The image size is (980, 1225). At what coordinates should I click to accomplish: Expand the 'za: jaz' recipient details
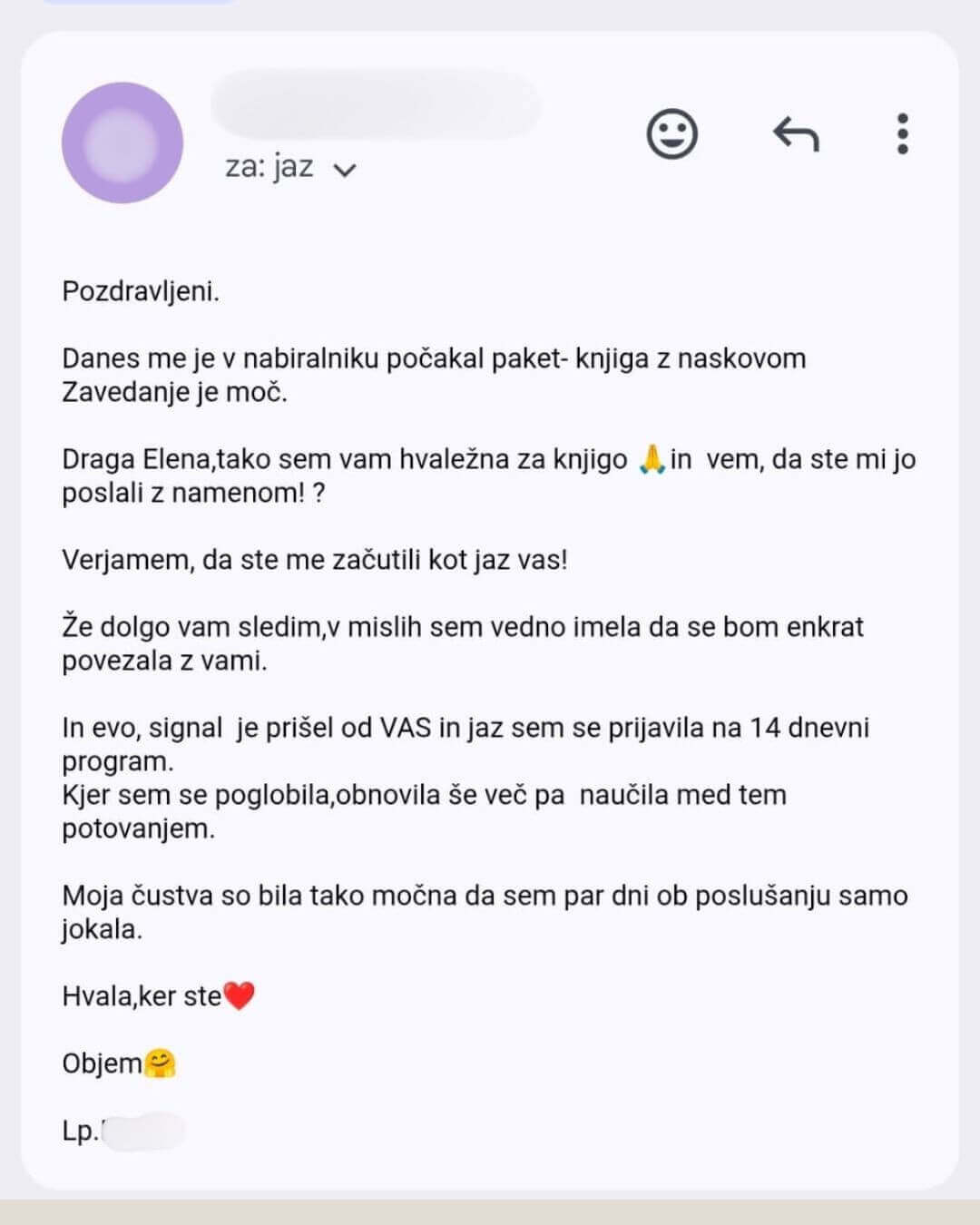345,169
